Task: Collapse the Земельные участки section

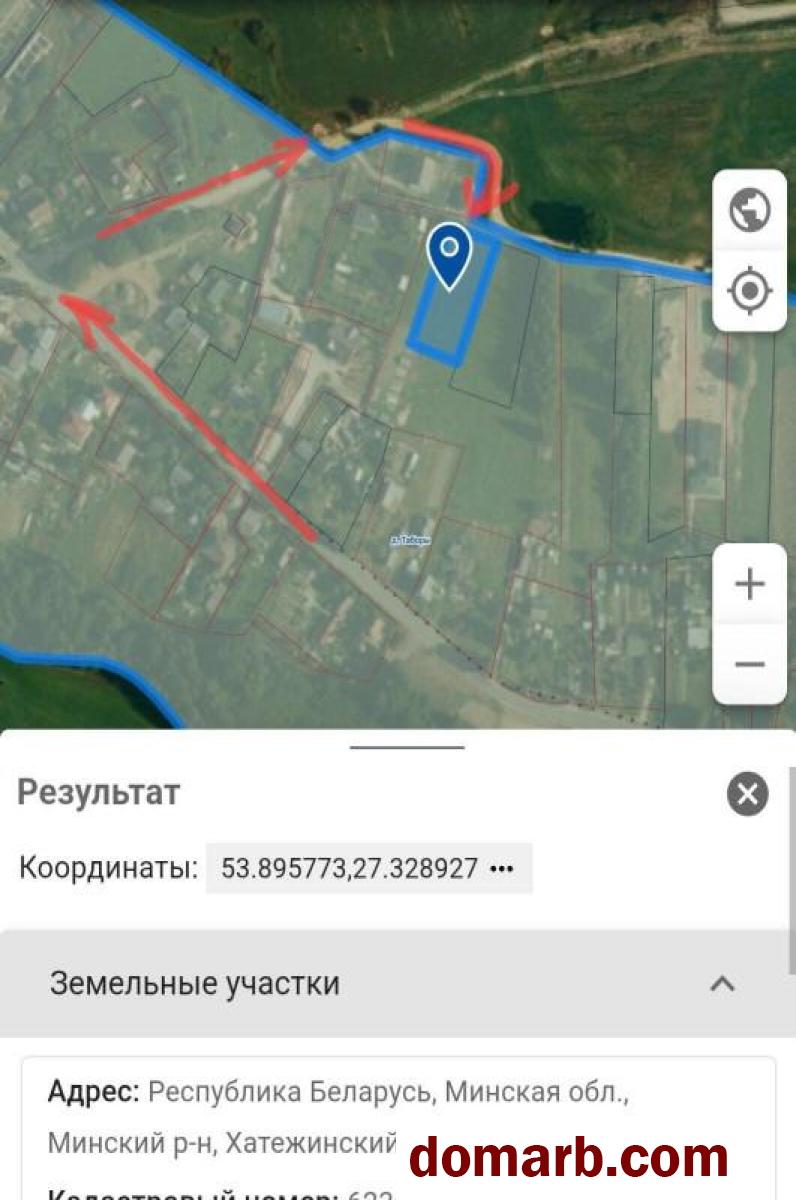Action: point(722,983)
